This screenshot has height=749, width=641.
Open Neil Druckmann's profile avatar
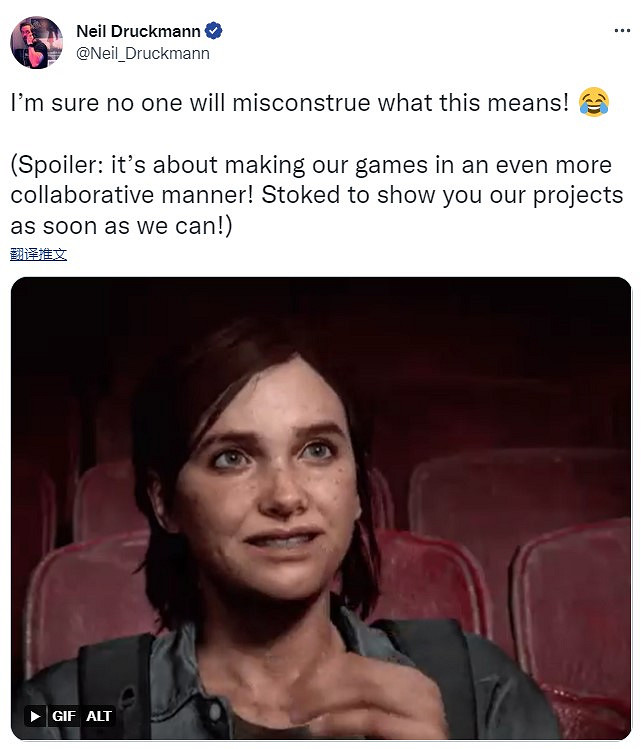38,42
